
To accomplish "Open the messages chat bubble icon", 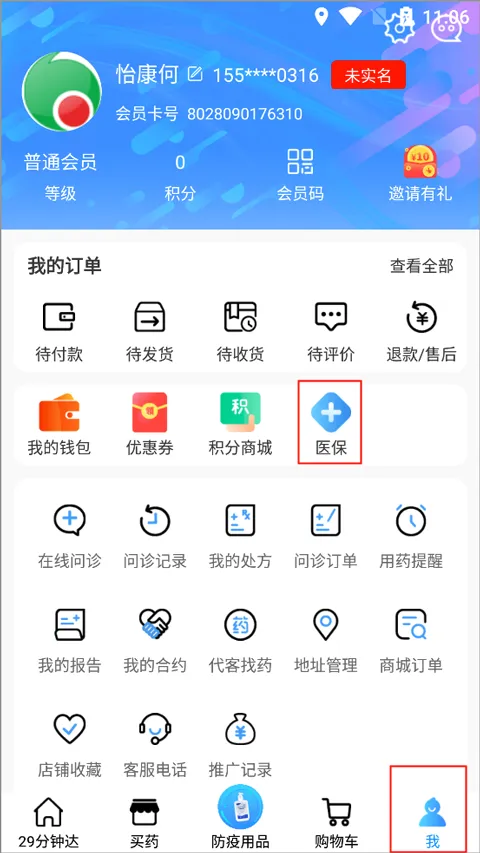I will click(446, 26).
